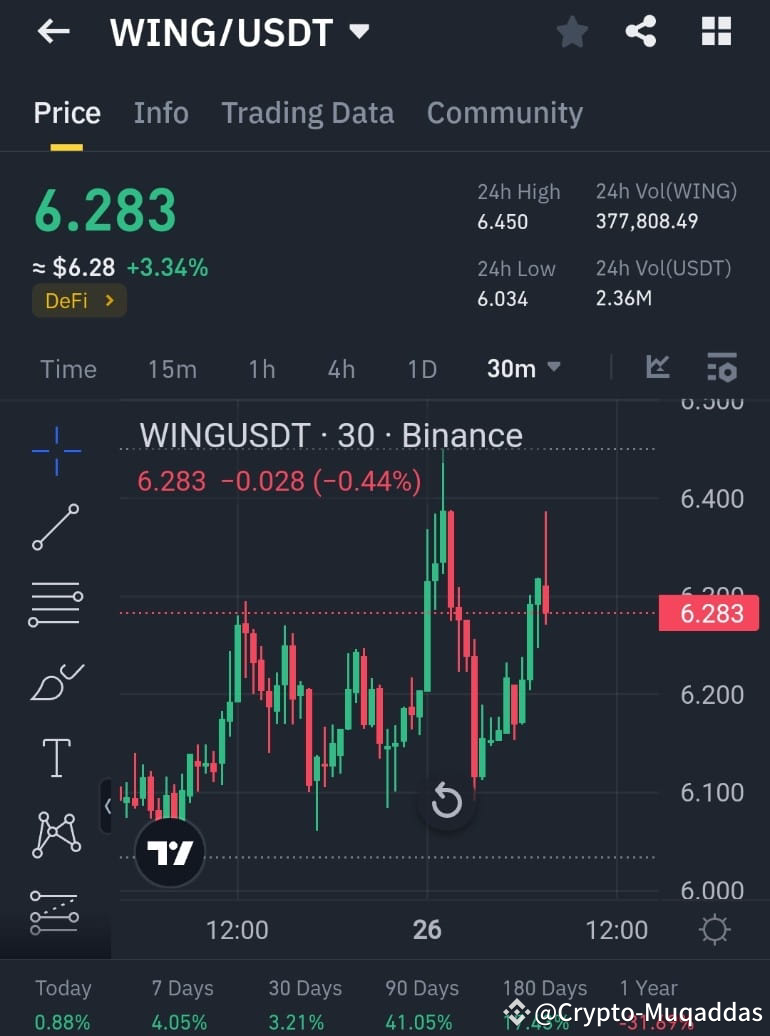Open the share options for WING/USDT
Screen dimensions: 770x1036
click(x=641, y=31)
